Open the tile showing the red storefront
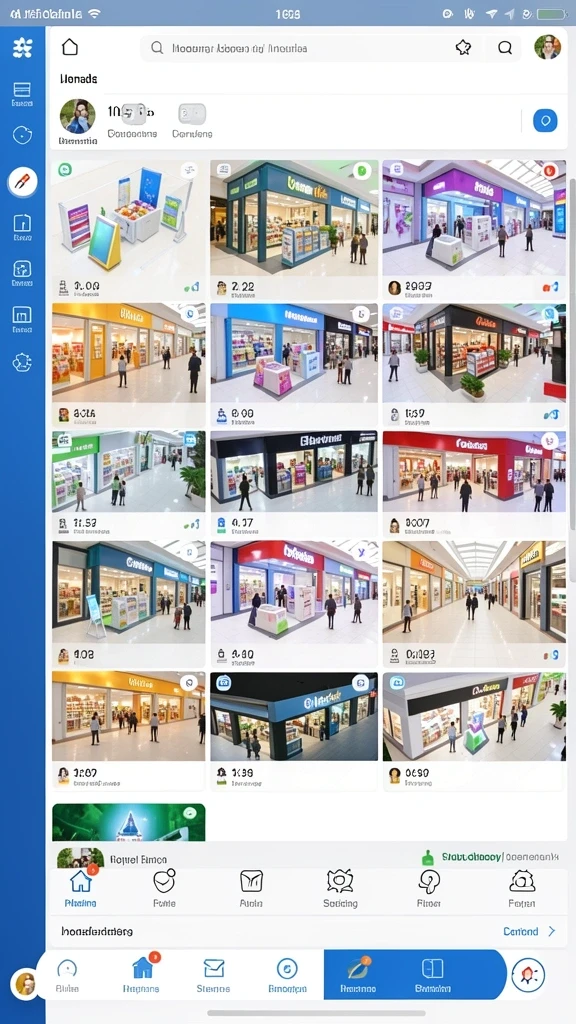This screenshot has height=1024, width=576. (474, 483)
